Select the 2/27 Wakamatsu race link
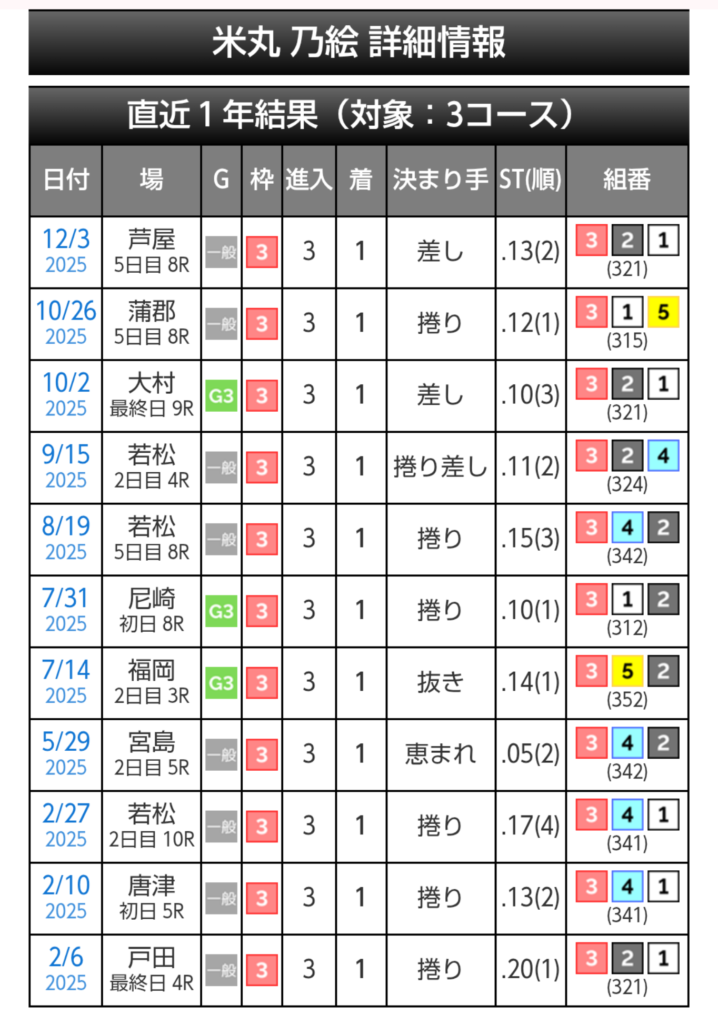 66,815
